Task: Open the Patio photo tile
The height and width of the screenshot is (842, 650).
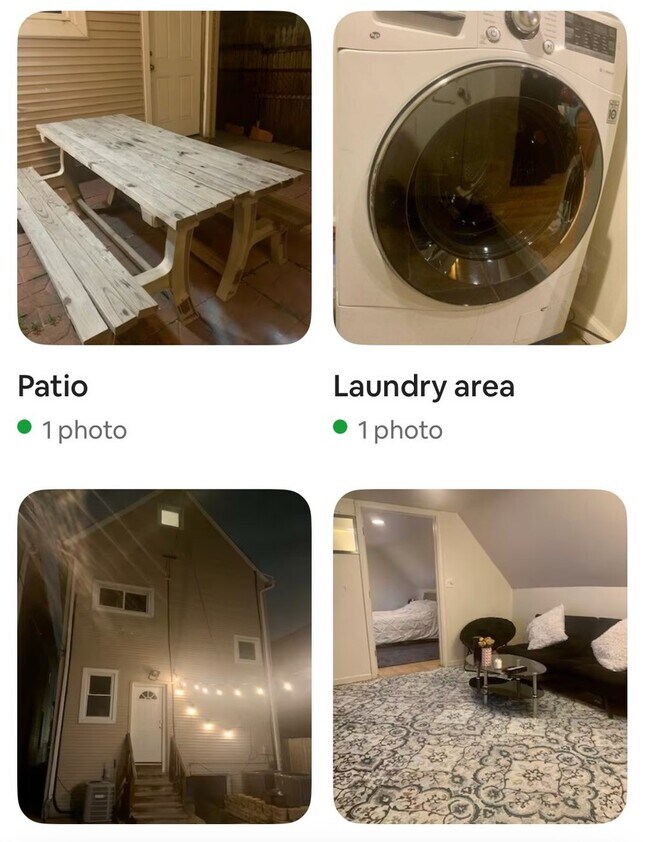Action: (164, 178)
